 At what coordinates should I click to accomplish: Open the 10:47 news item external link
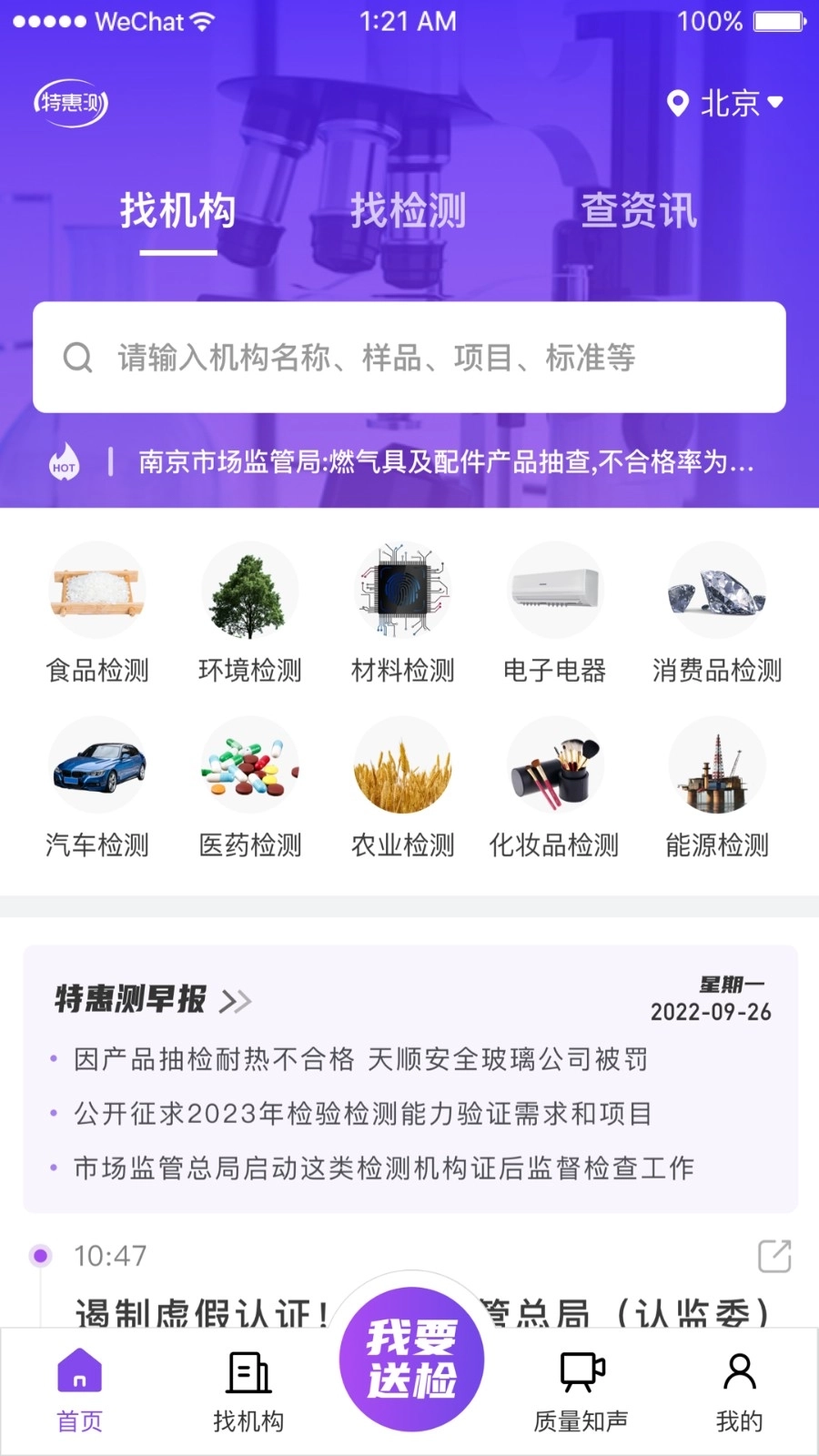[x=773, y=1256]
